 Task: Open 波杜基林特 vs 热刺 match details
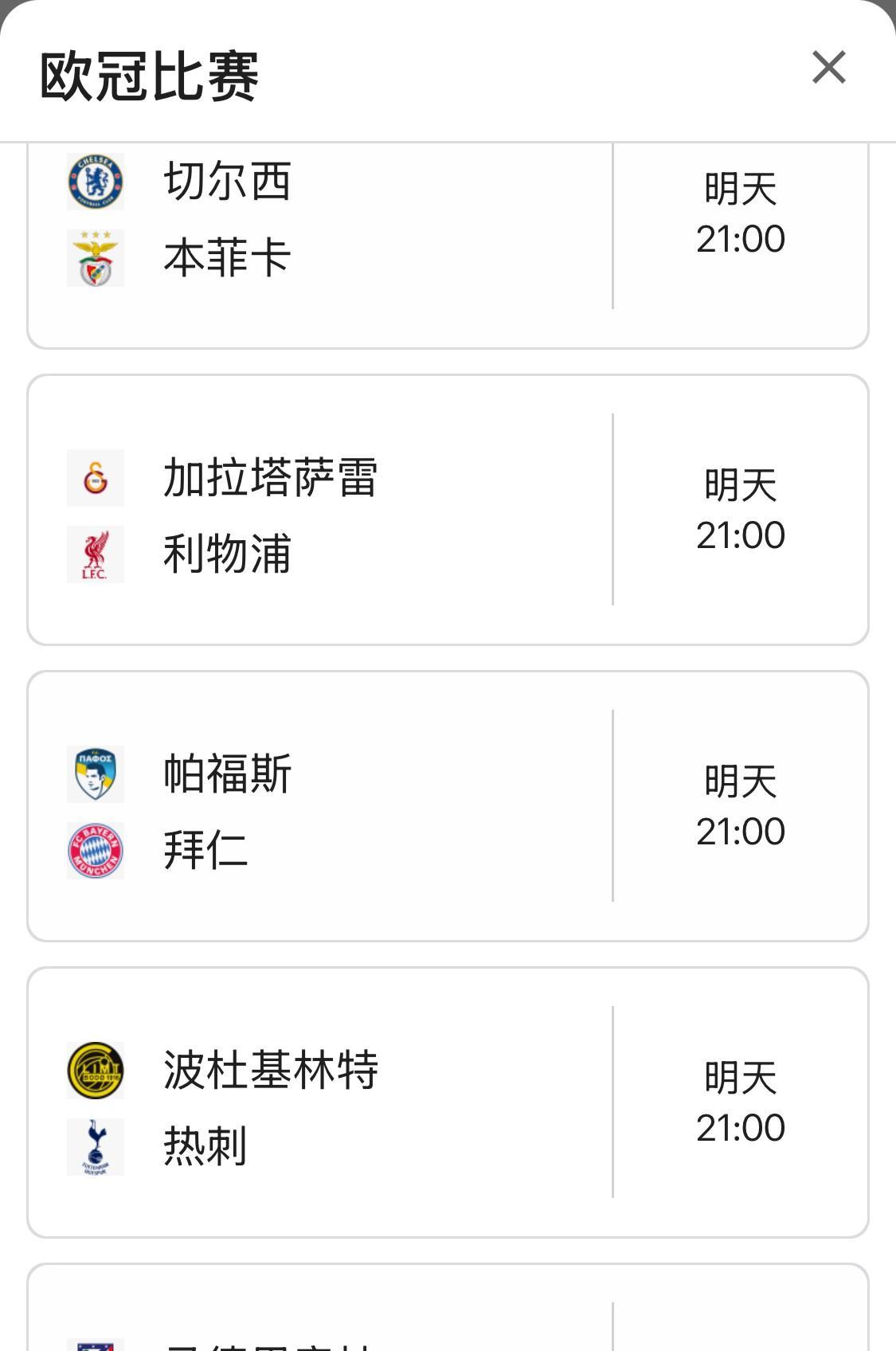[446, 1102]
